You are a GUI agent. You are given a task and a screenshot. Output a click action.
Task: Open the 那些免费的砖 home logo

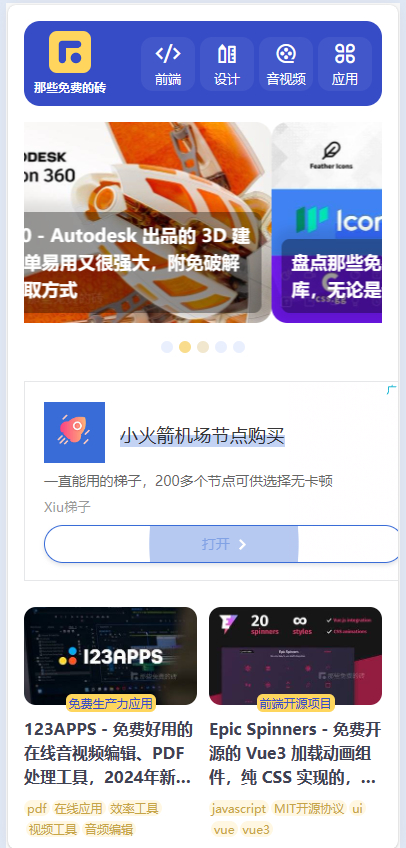(x=70, y=63)
